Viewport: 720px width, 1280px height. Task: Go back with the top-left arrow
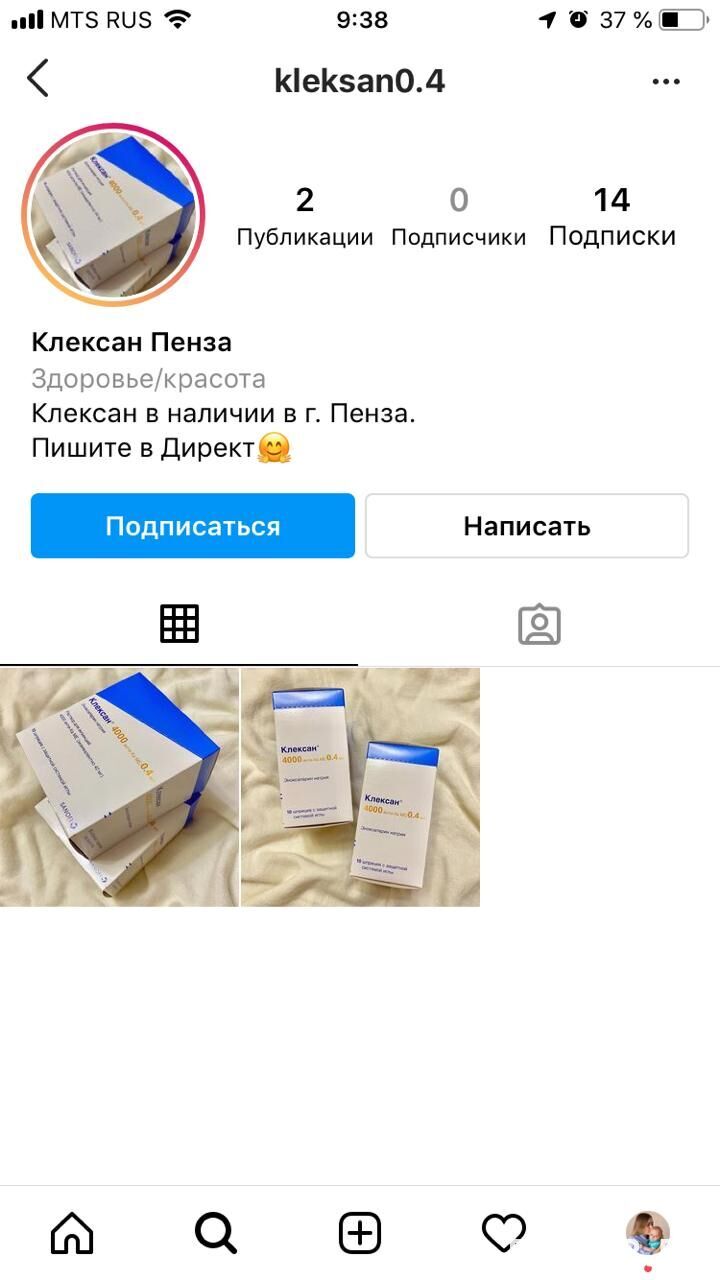point(38,78)
